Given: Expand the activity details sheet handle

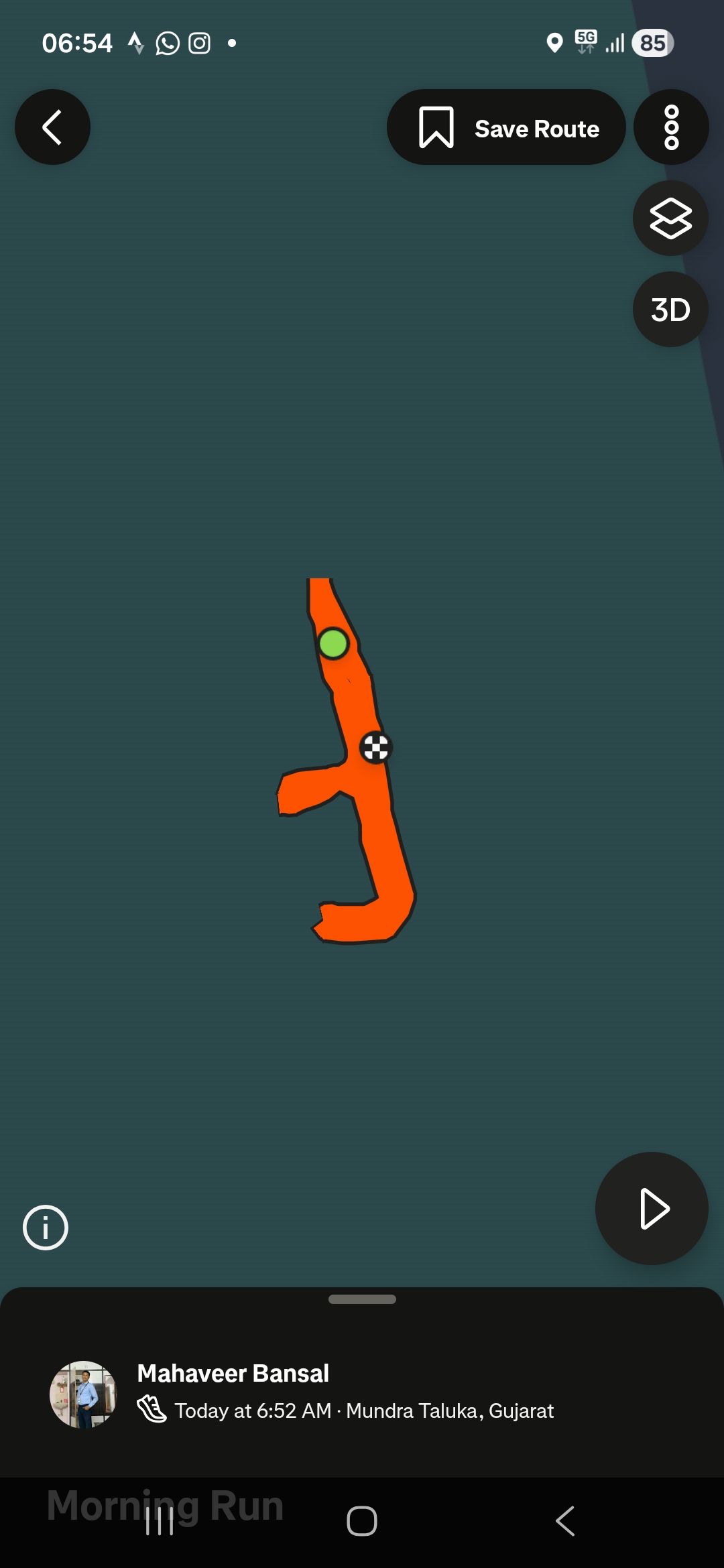Looking at the screenshot, I should [362, 1299].
